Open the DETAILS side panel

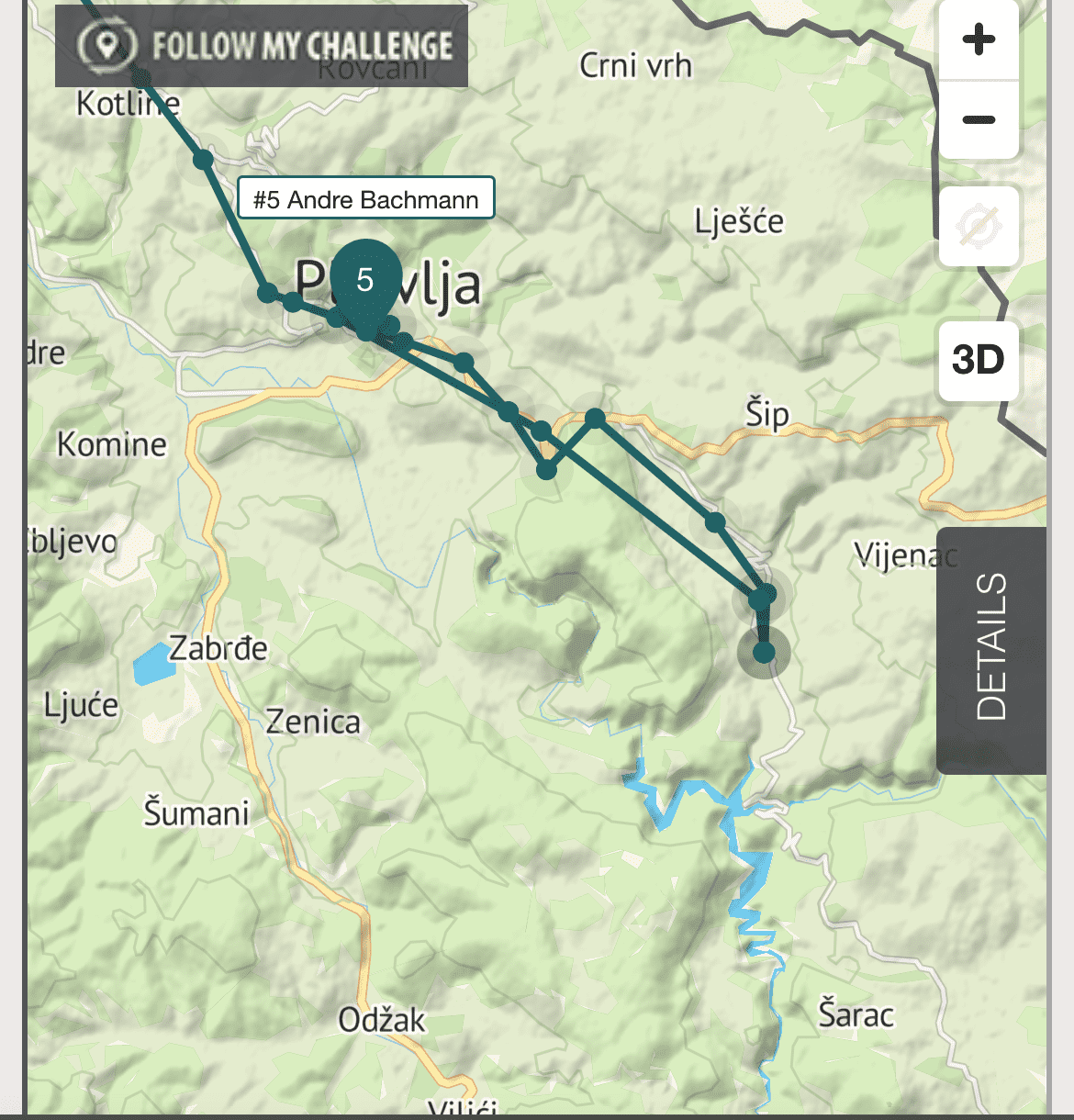pos(991,651)
